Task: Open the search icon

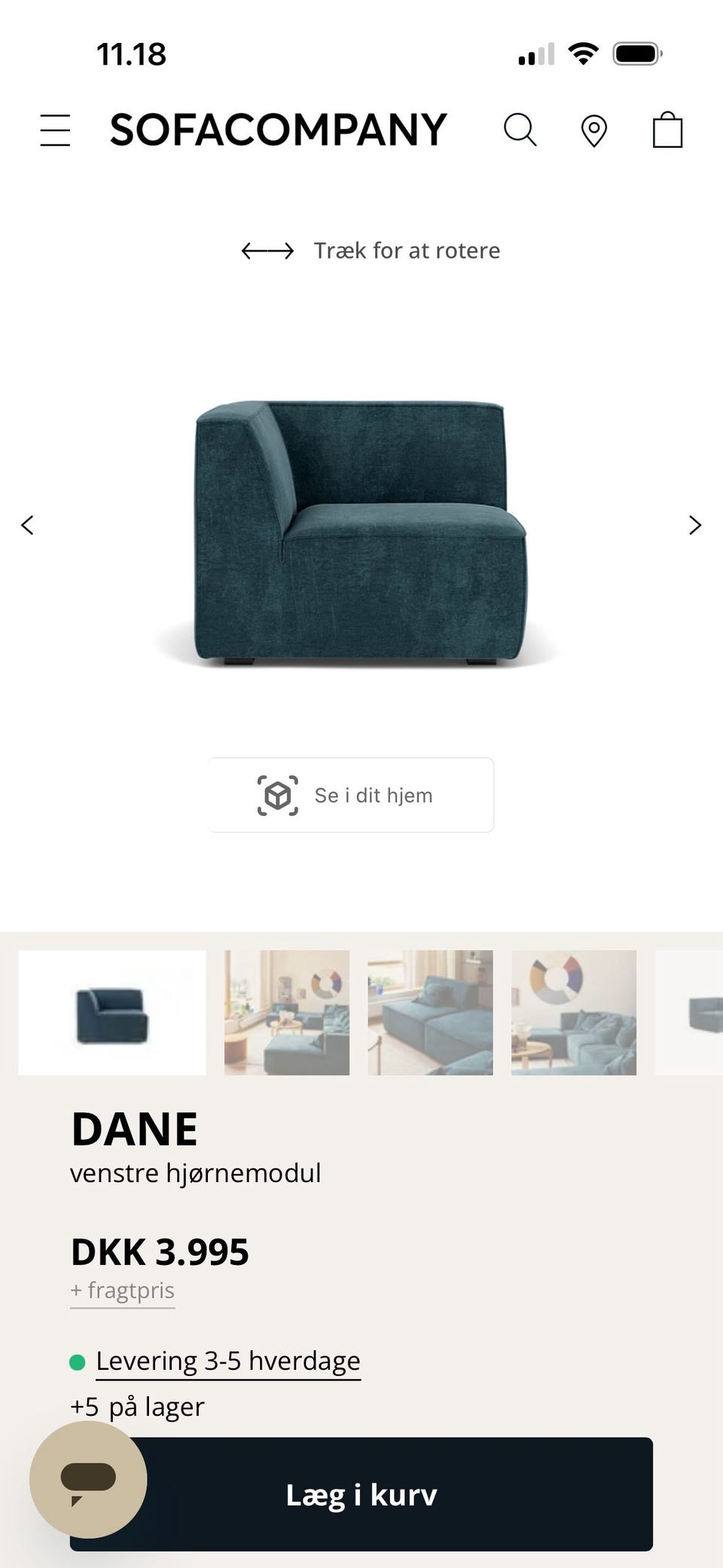Action: coord(520,129)
